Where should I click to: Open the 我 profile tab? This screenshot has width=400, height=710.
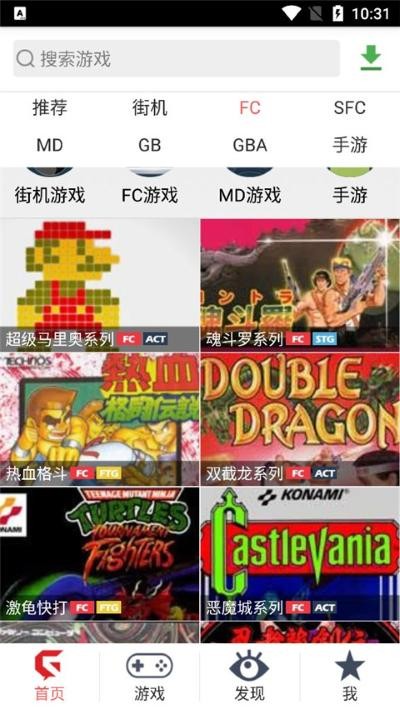pos(350,676)
